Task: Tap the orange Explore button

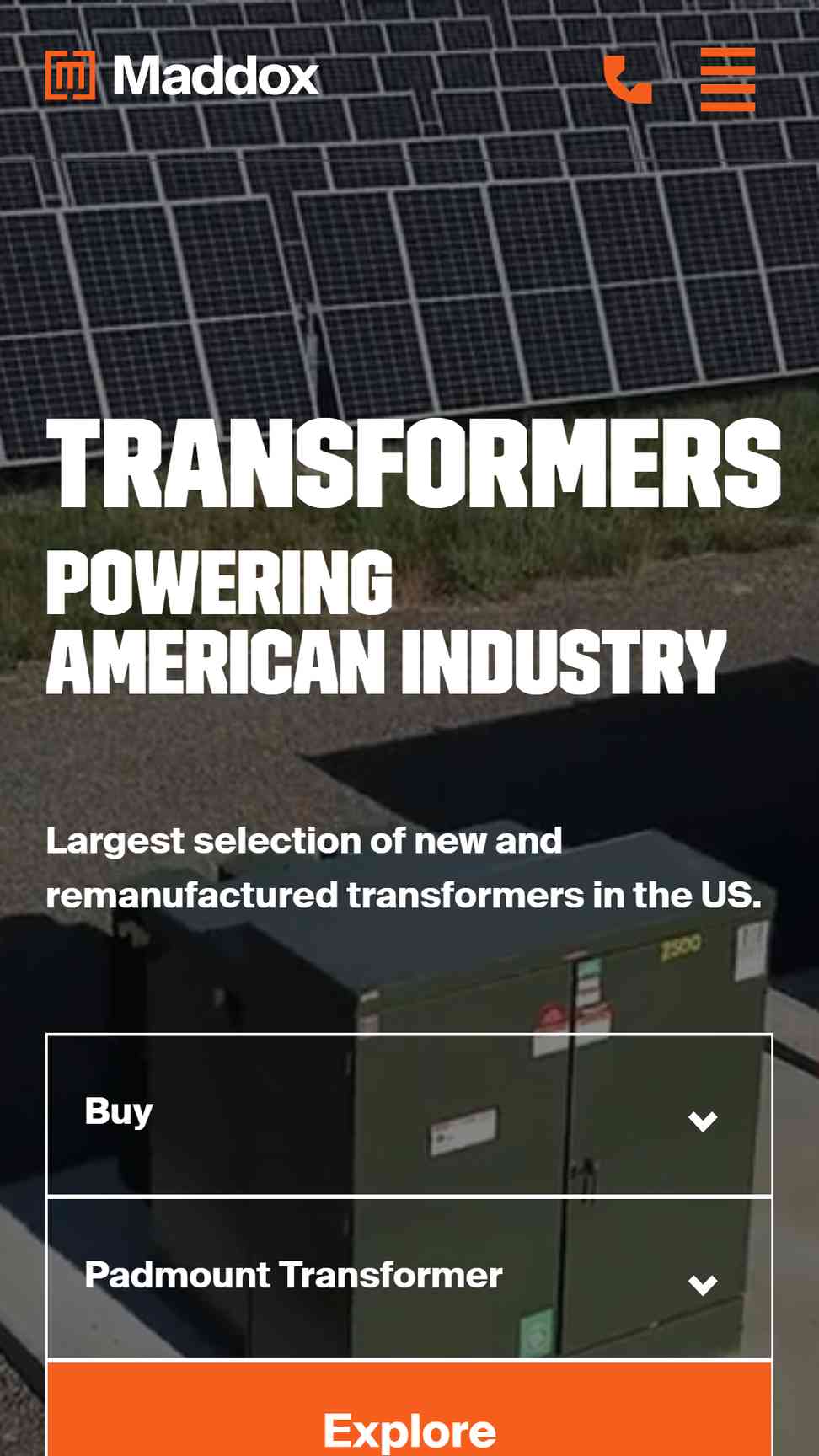Action: click(409, 1426)
